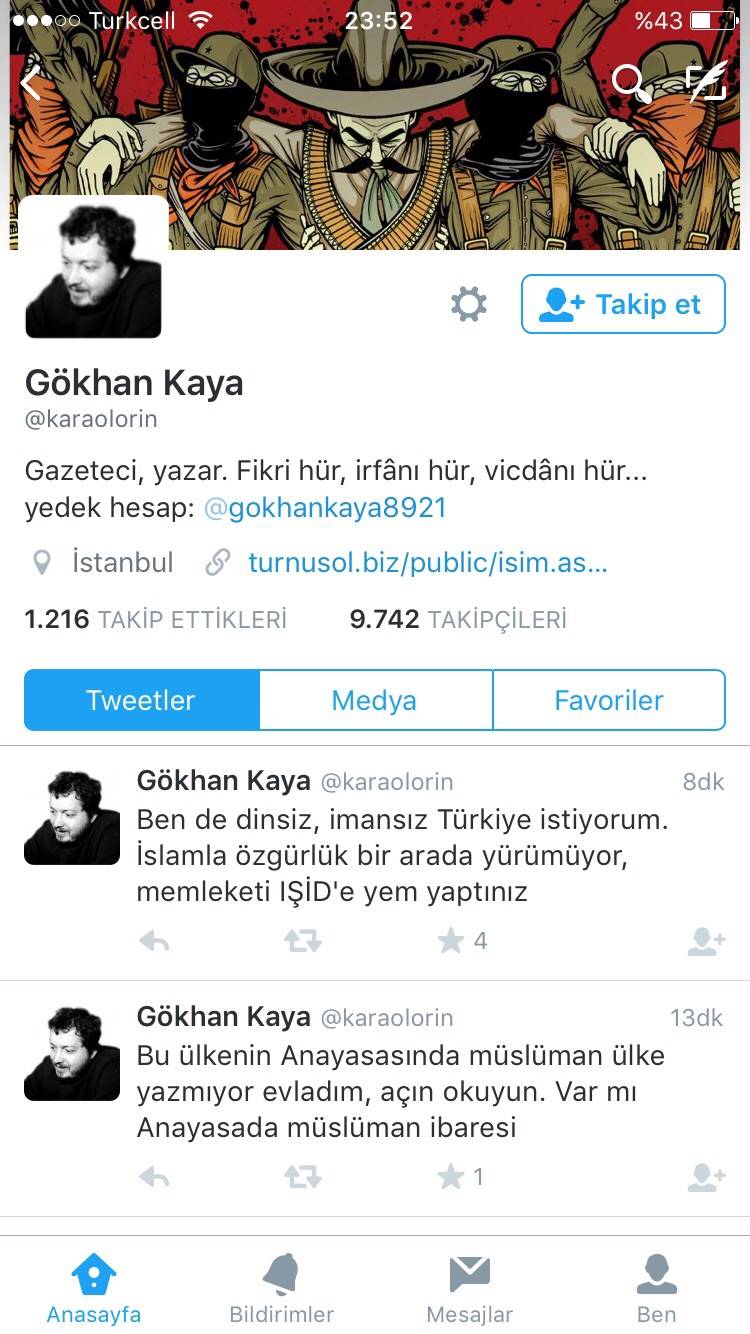Visit the turnusol.biz website link
750x1334 pixels.
[x=427, y=563]
